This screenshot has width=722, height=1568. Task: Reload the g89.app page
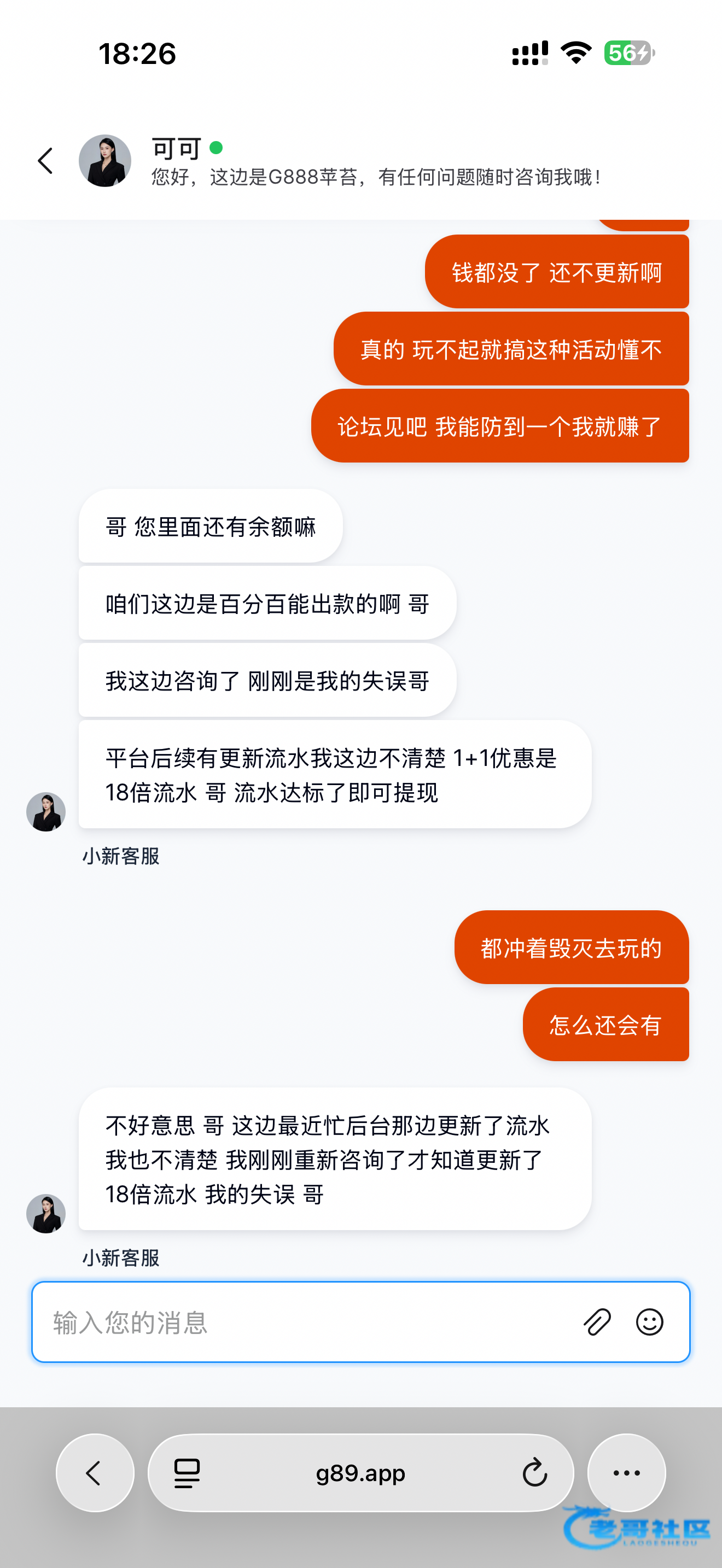click(x=534, y=1473)
